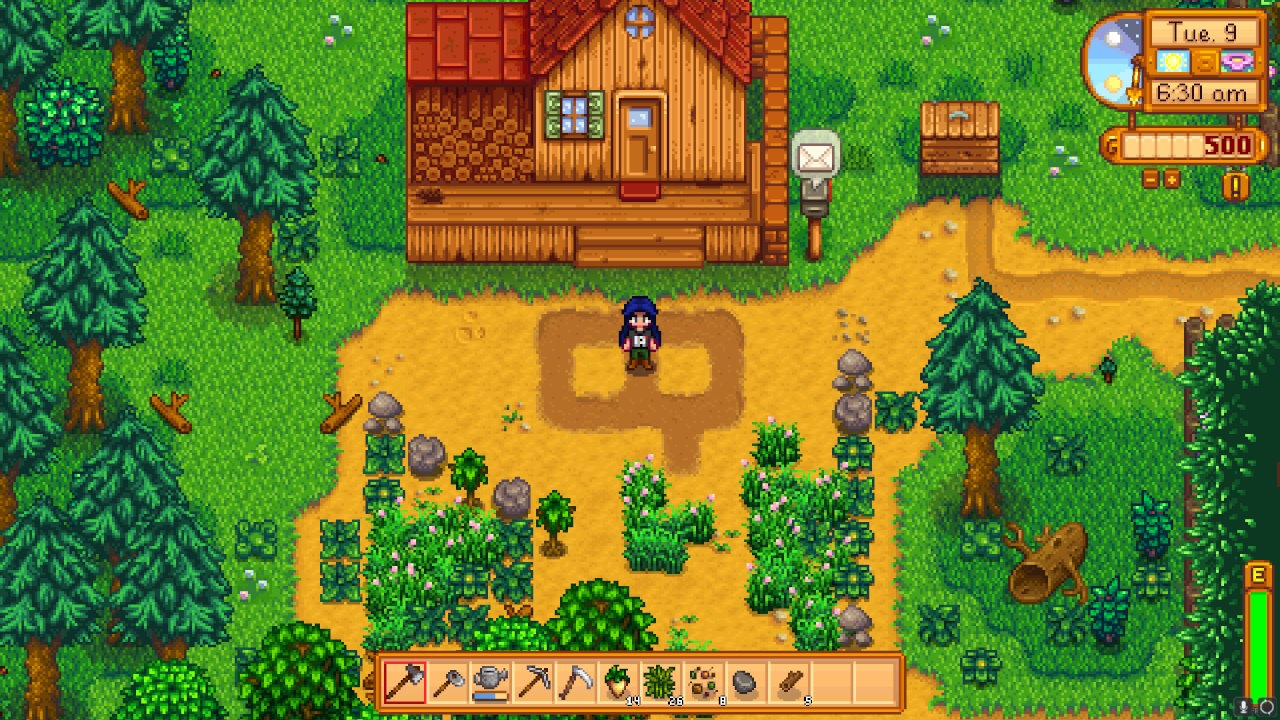This screenshot has height=720, width=1280.
Task: Select the parsnip stack of 14
Action: tap(619, 682)
